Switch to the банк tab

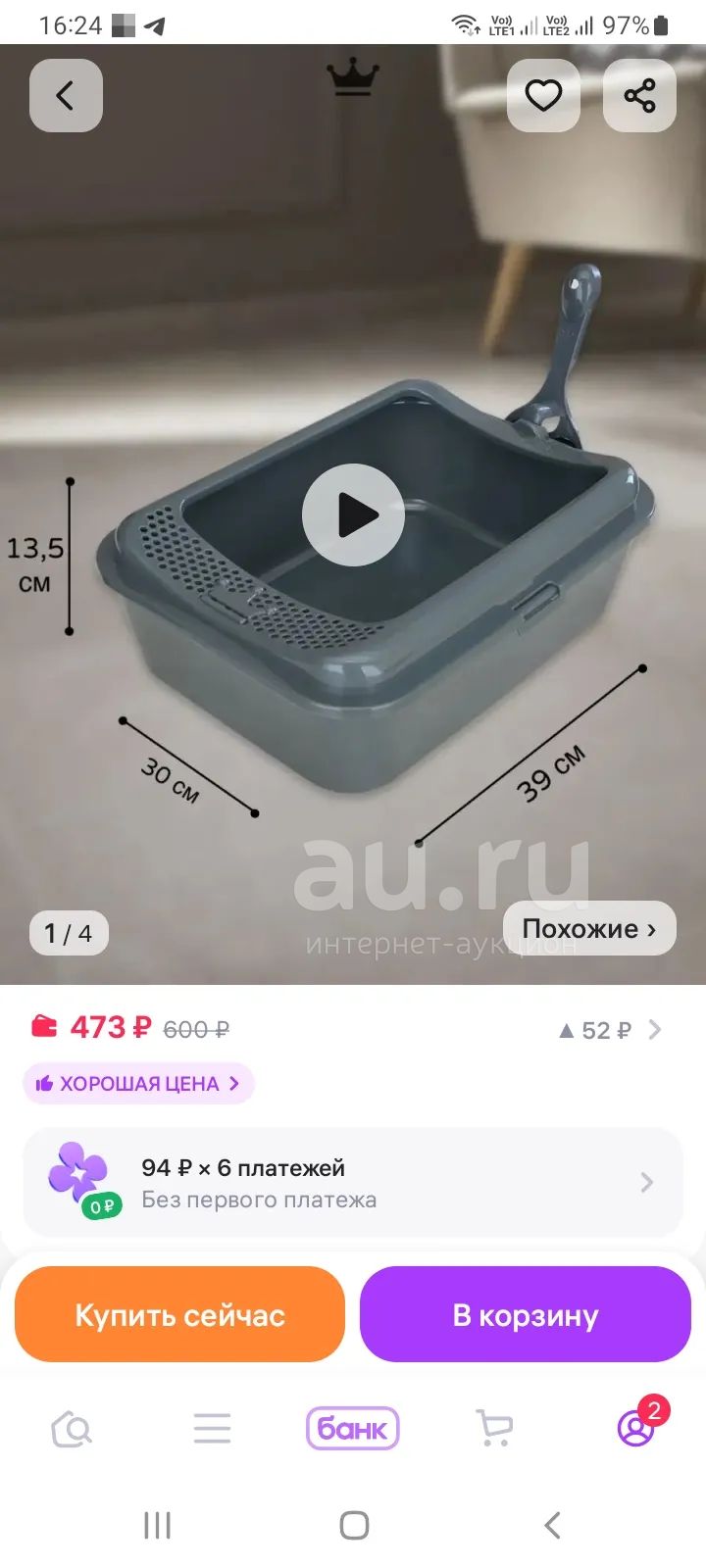[353, 1429]
